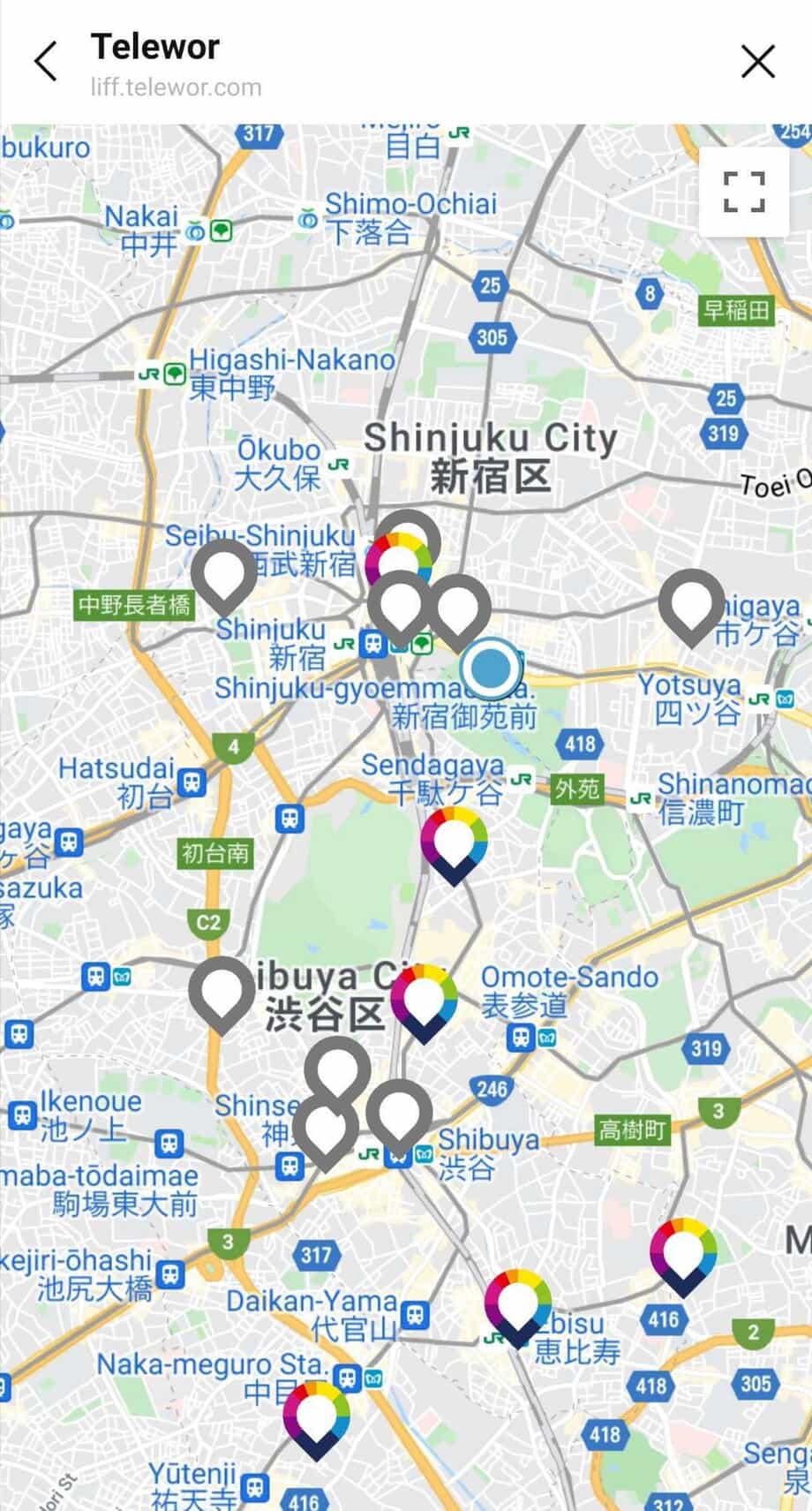
Task: Select the gray pin near 中野長者橋
Action: tap(224, 574)
